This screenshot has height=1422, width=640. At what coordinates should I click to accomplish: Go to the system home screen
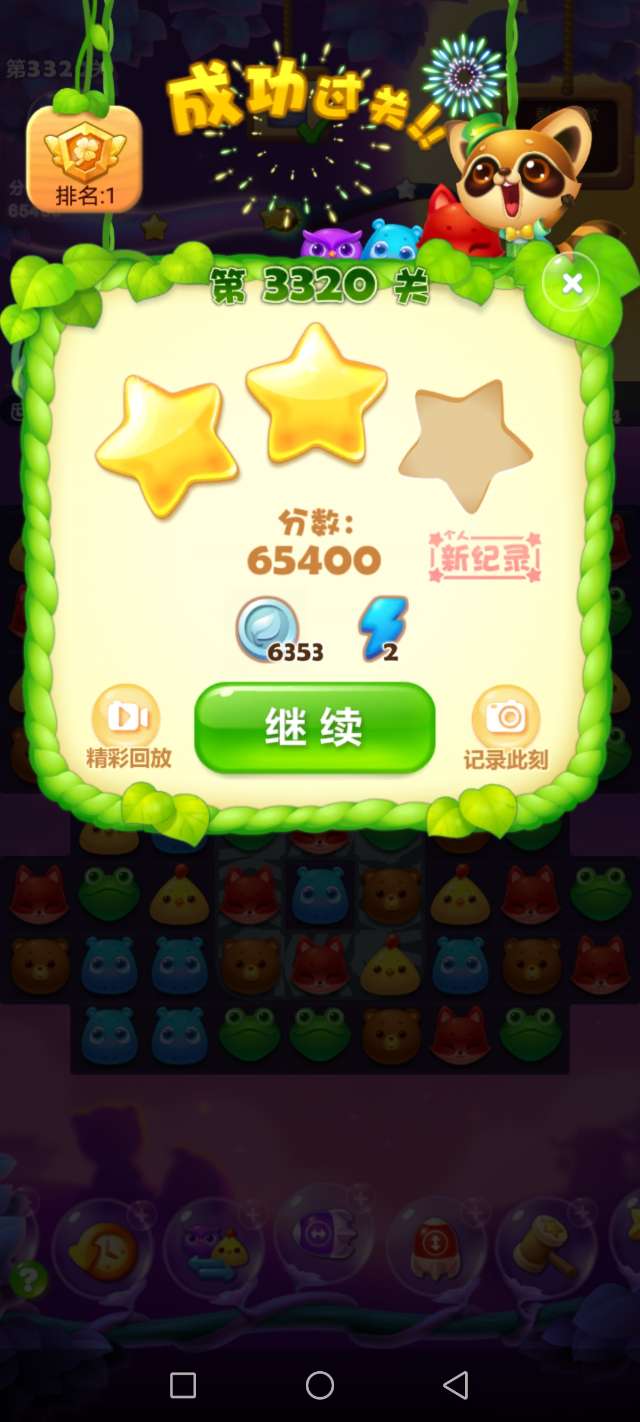tap(320, 1385)
